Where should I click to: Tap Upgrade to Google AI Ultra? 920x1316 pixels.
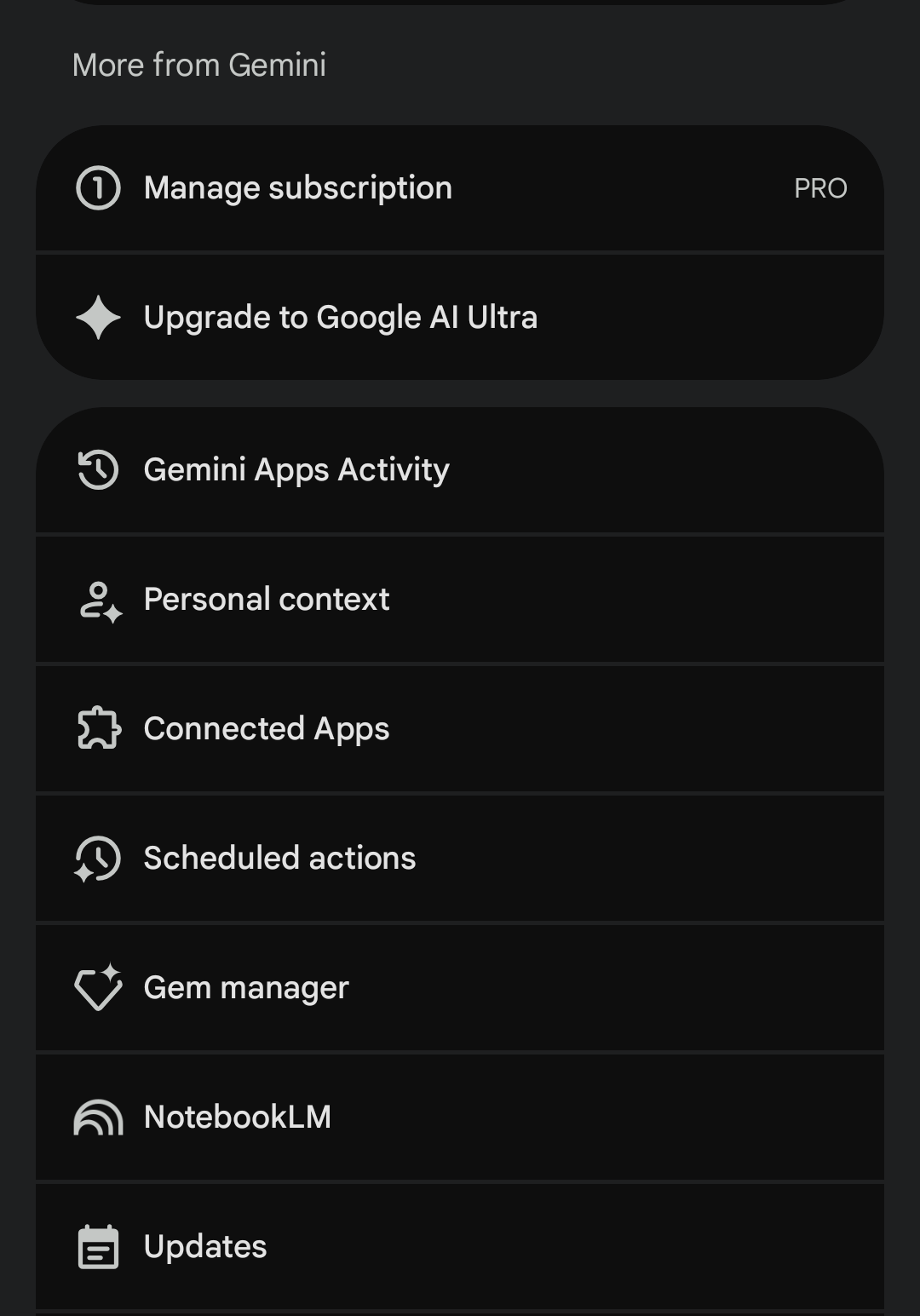(460, 317)
